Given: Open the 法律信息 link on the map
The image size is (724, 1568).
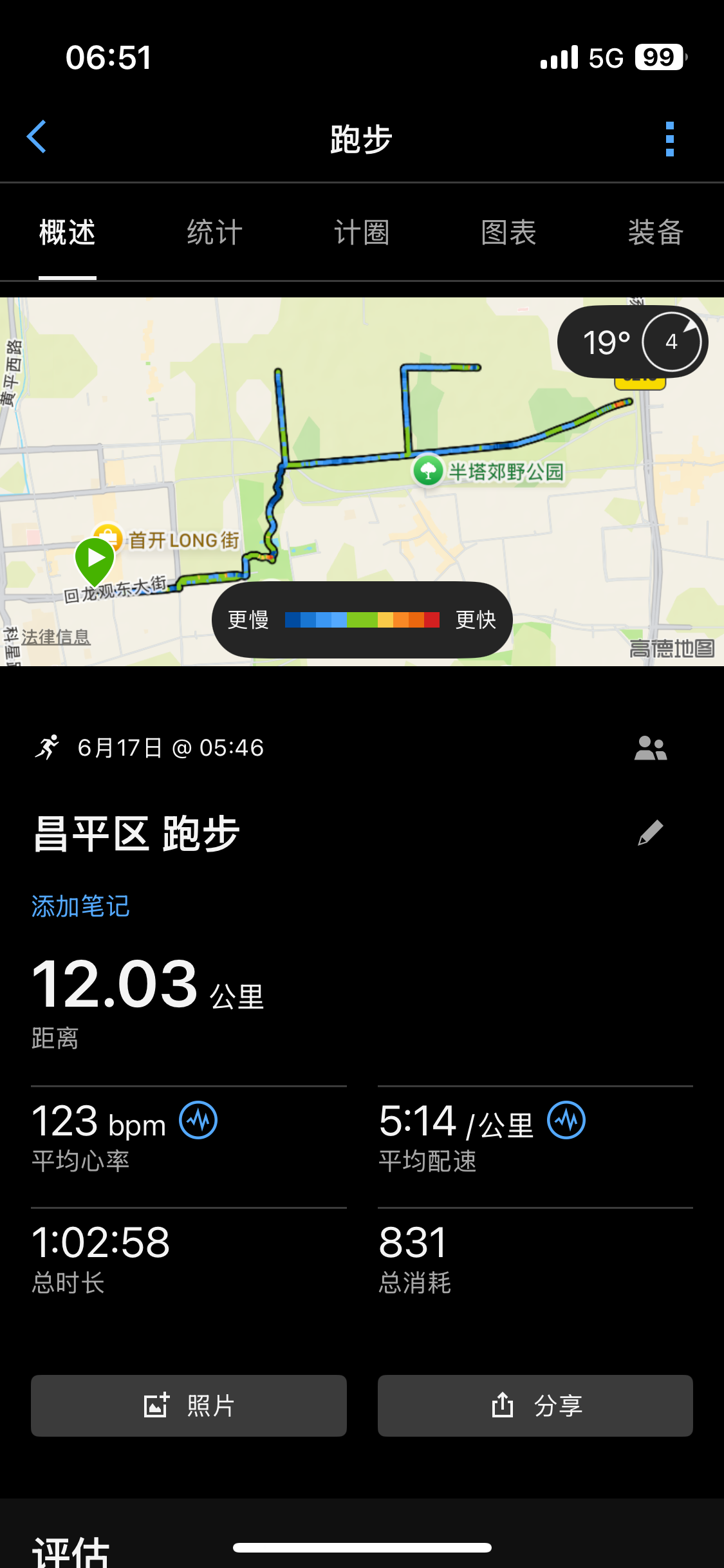Looking at the screenshot, I should 56,637.
